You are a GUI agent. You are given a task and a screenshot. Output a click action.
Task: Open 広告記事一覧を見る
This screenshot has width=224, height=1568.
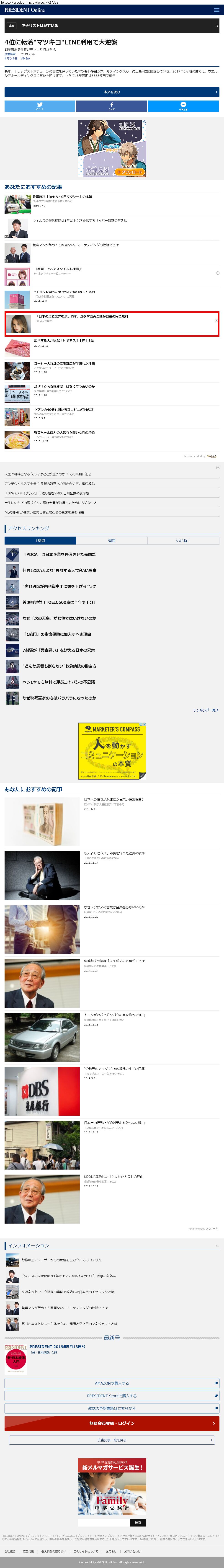pyautogui.click(x=112, y=1440)
